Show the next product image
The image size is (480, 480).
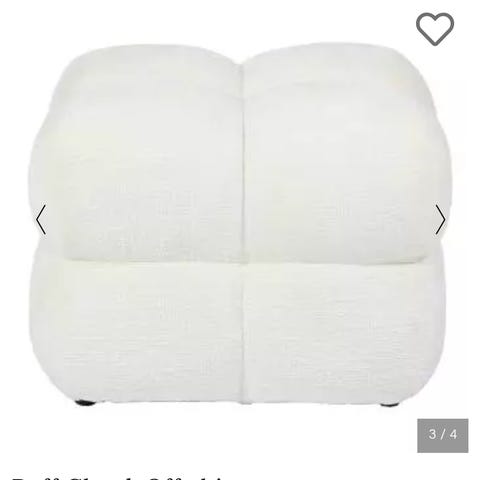(440, 220)
